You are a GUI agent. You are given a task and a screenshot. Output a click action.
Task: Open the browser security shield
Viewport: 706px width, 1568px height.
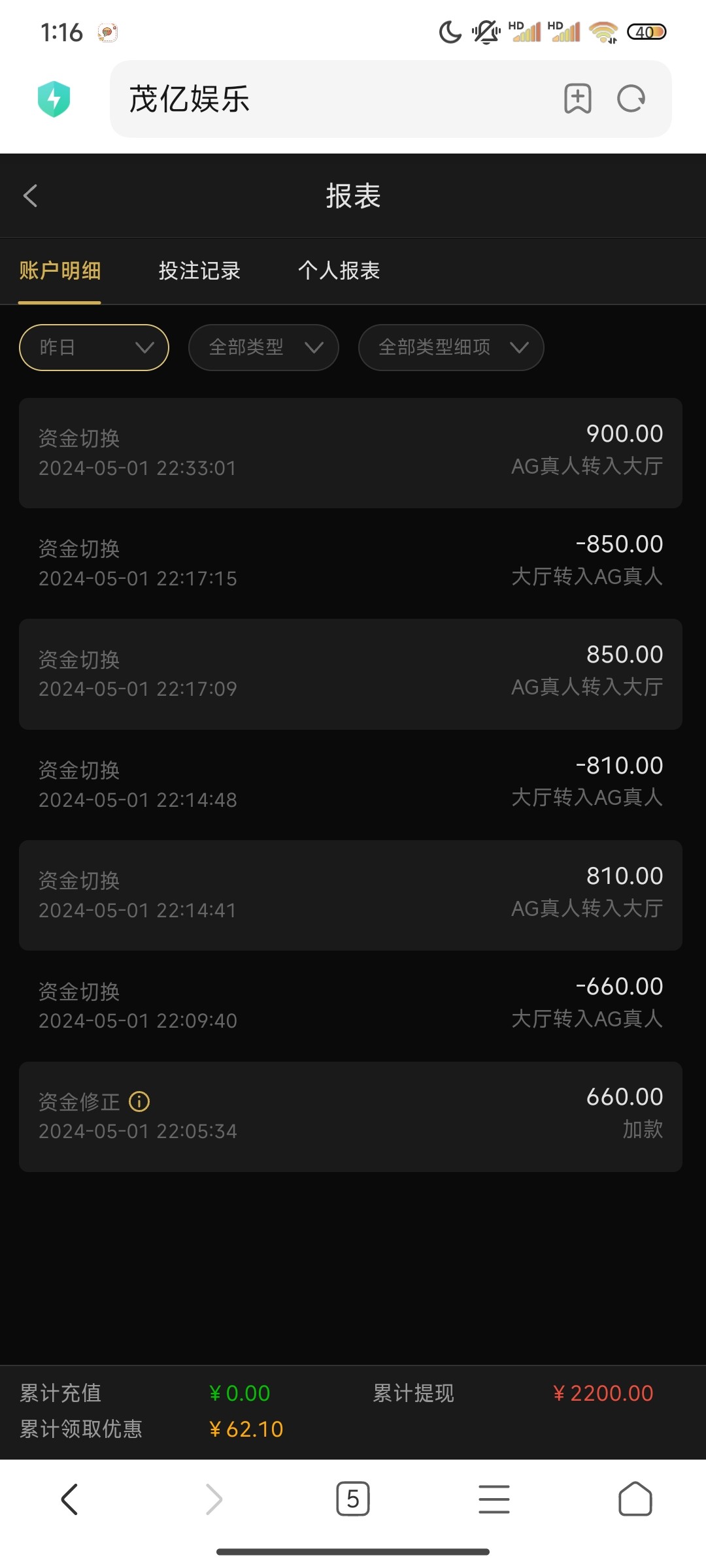pos(54,99)
